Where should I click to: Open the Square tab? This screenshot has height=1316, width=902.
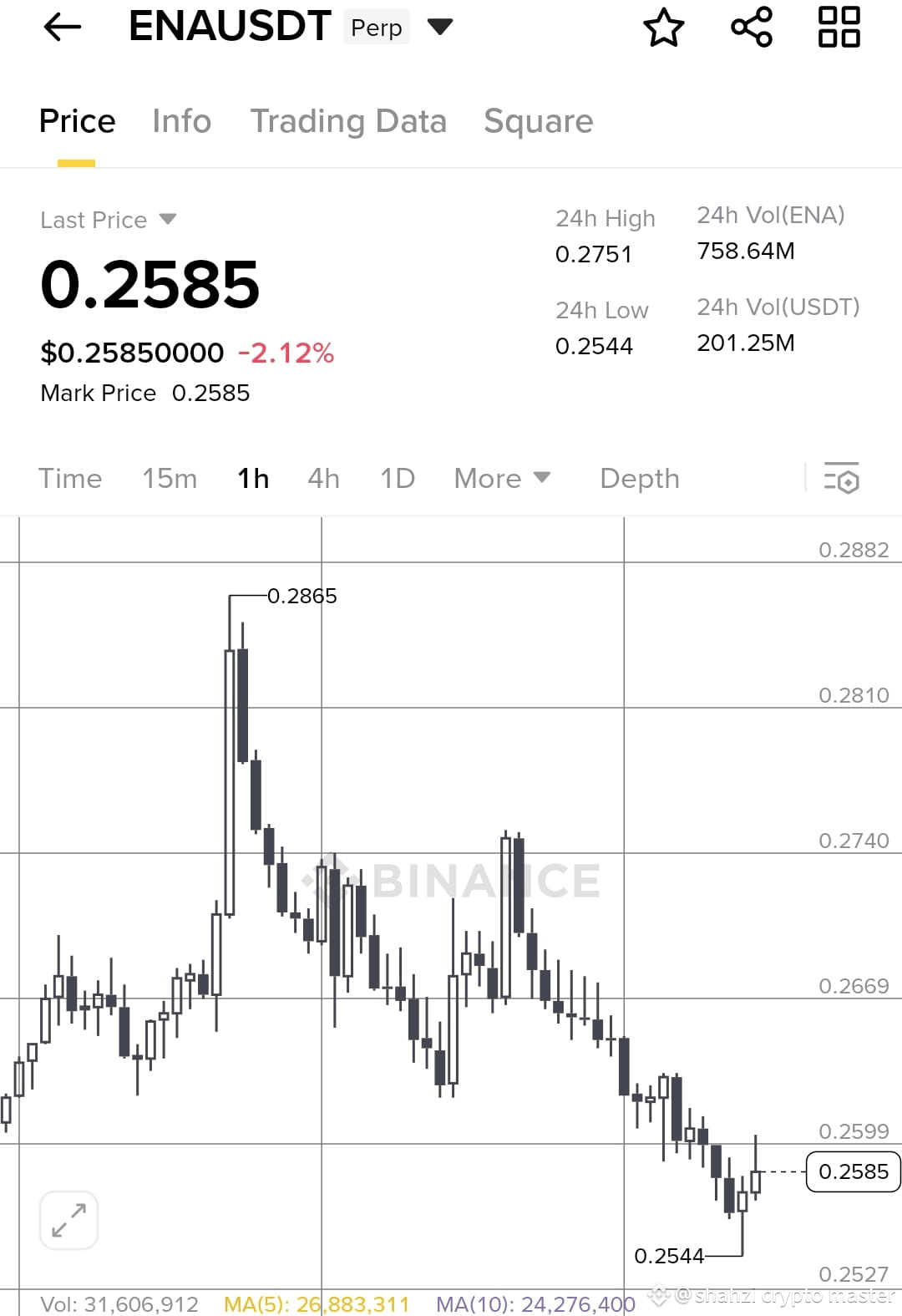pos(538,121)
